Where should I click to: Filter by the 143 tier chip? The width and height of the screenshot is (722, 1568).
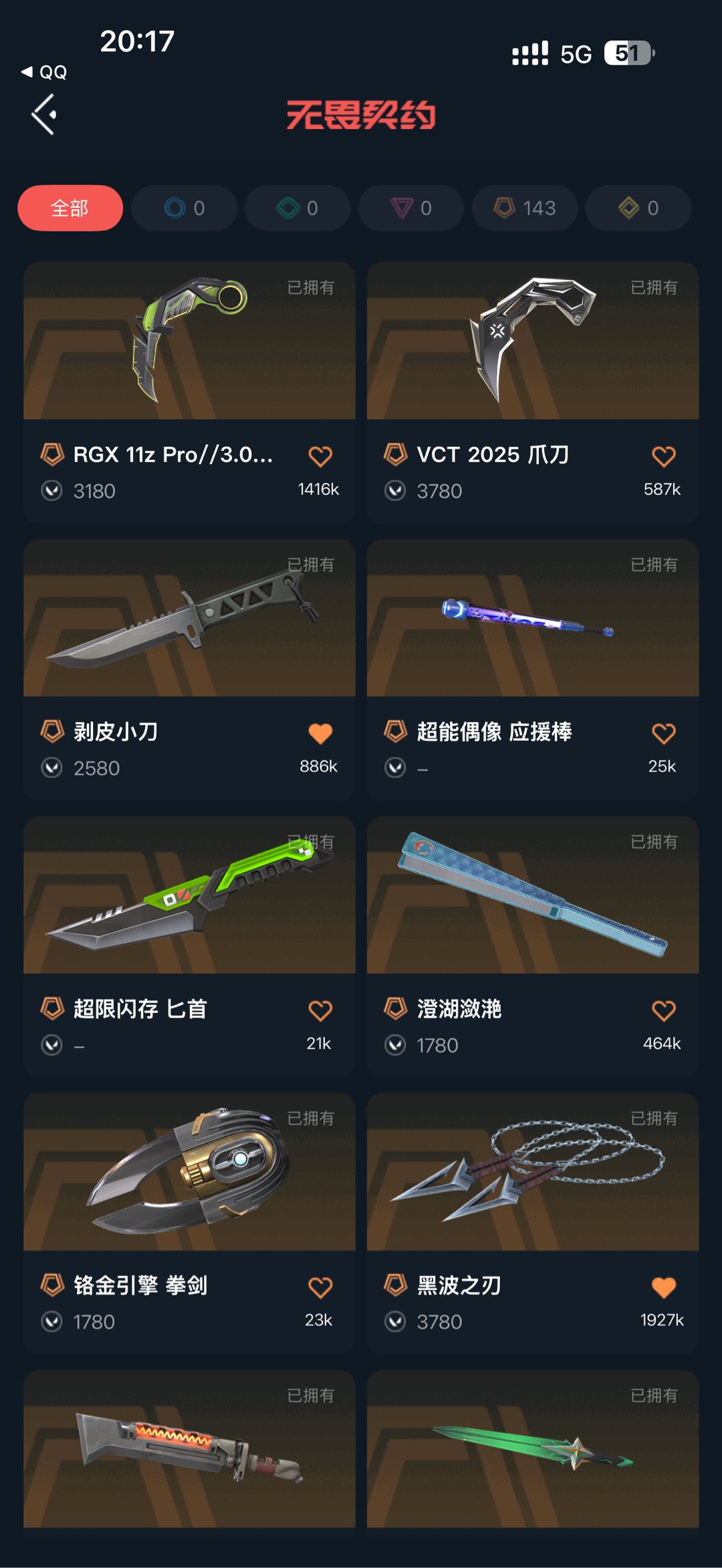[525, 208]
